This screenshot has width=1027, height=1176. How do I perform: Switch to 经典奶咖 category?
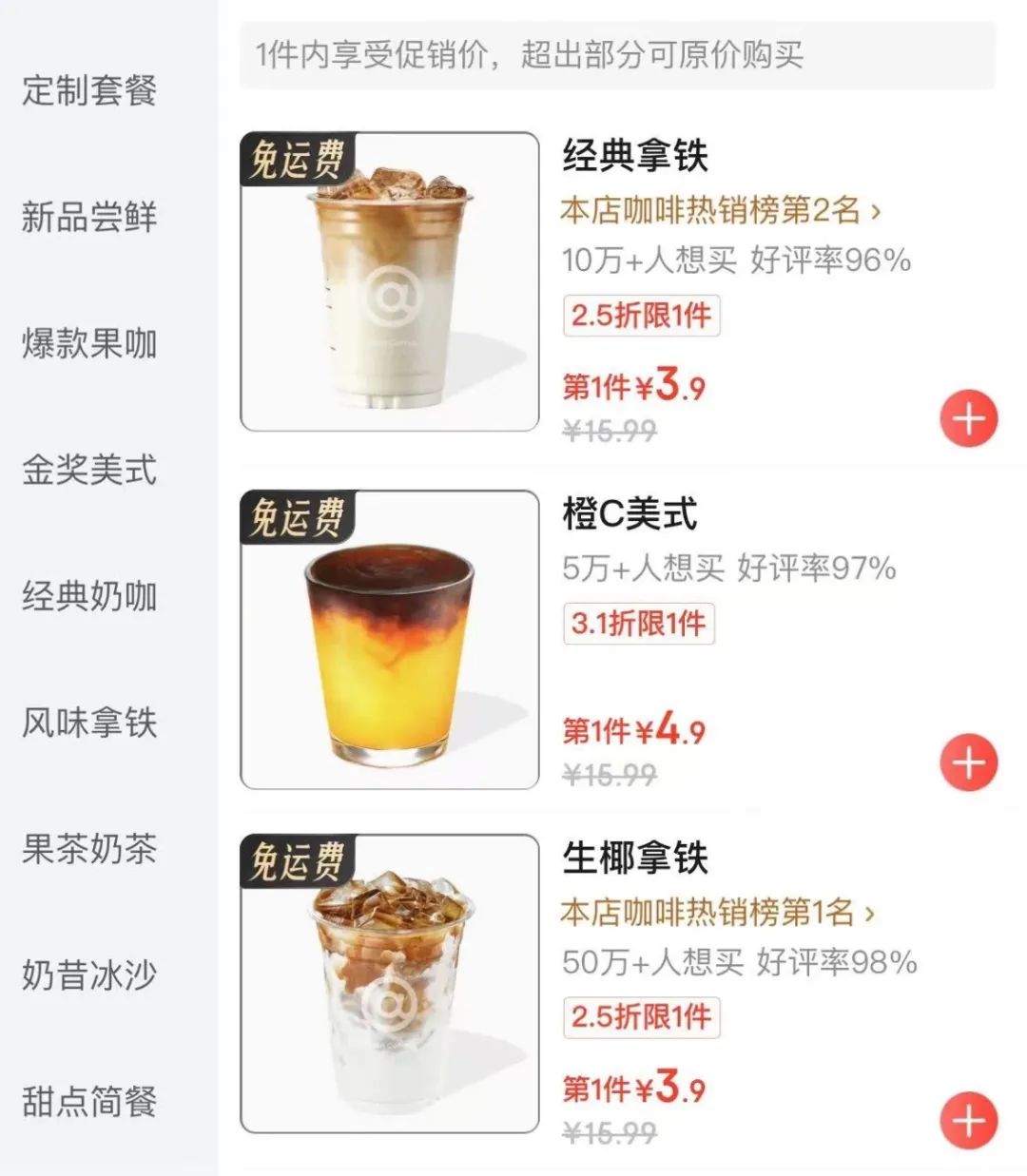pos(89,596)
